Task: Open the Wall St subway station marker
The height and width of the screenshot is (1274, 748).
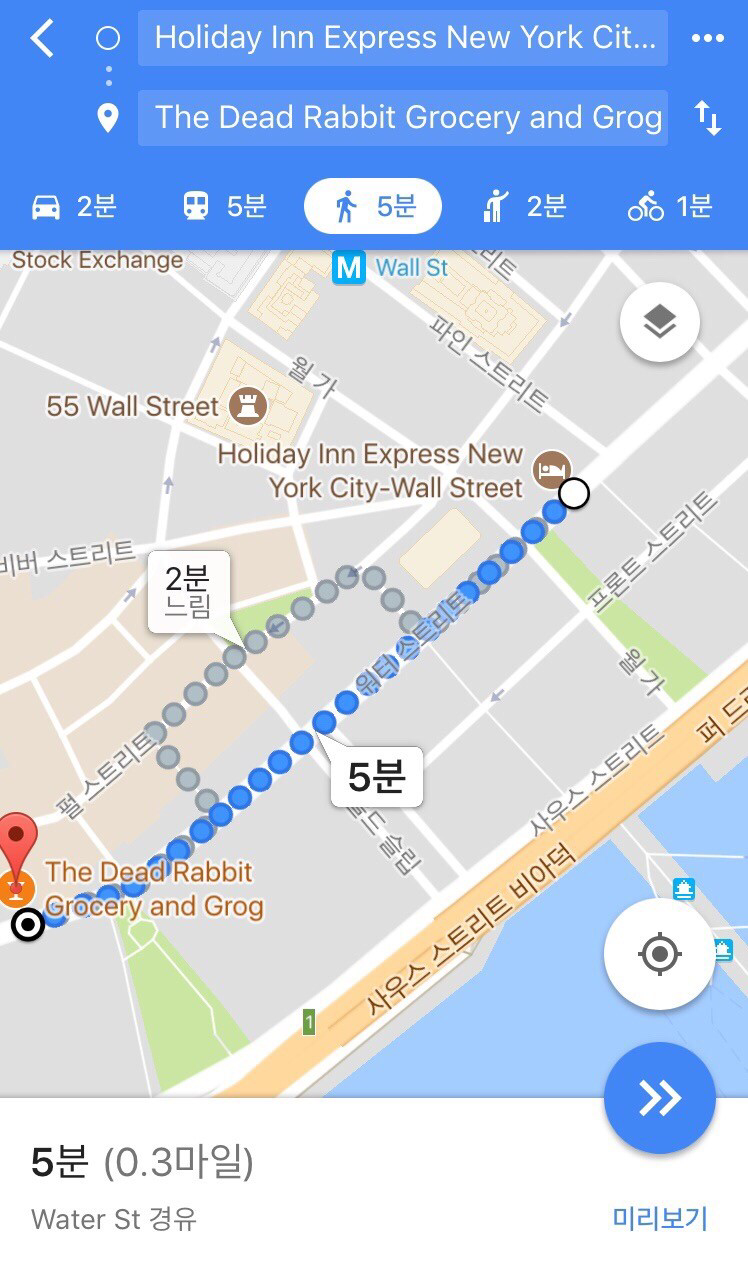Action: coord(350,268)
